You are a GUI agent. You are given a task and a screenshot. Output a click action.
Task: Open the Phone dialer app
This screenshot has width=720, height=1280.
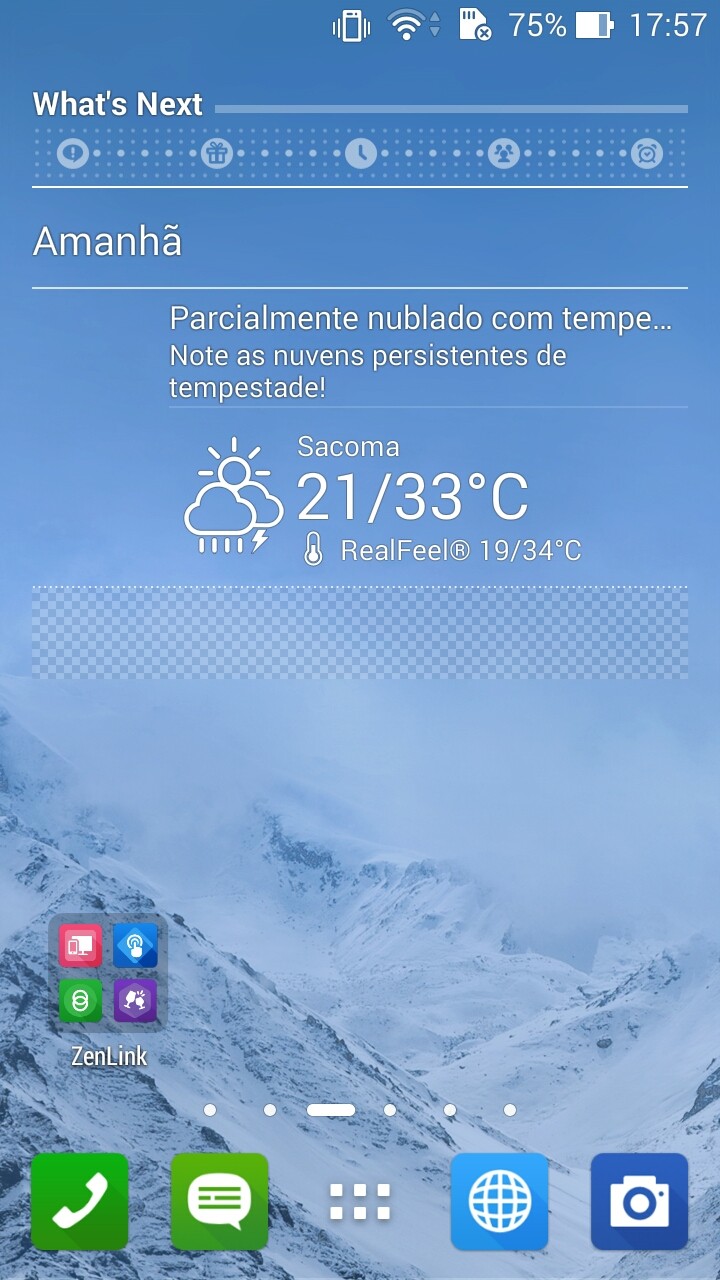(x=80, y=1201)
